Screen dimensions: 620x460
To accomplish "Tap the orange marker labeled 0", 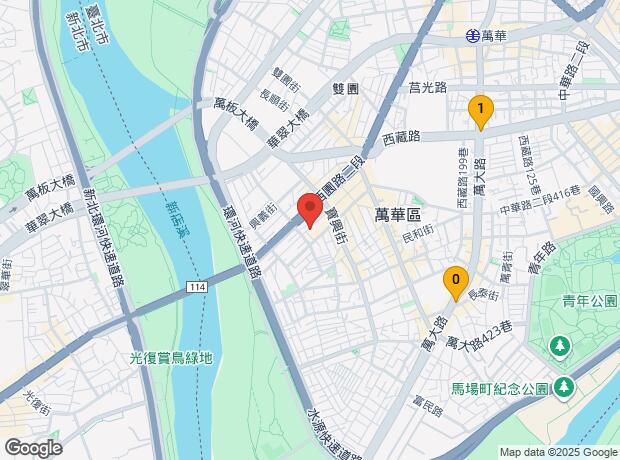I will tap(456, 283).
